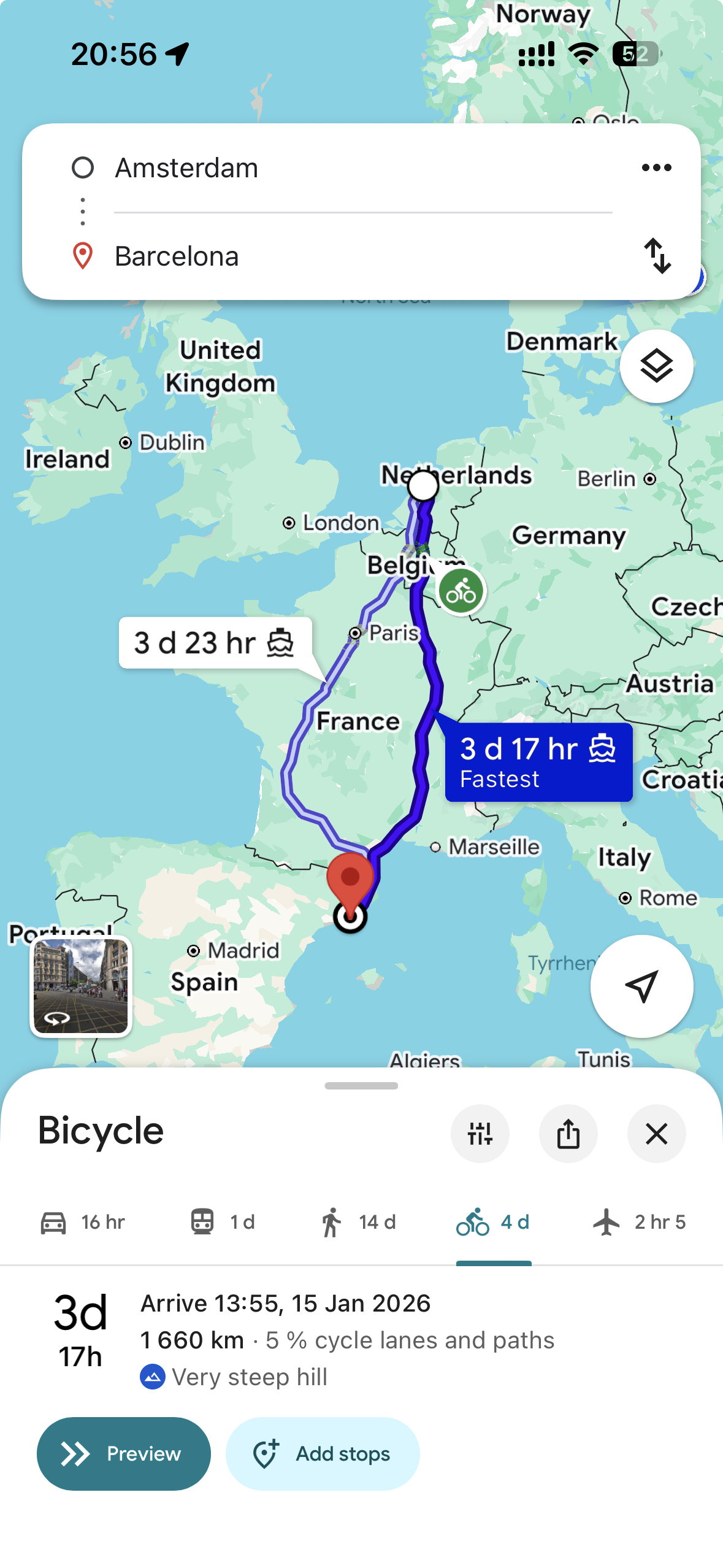This screenshot has width=723, height=1568.
Task: Switch to public transport, 1 d
Action: pos(222,1222)
